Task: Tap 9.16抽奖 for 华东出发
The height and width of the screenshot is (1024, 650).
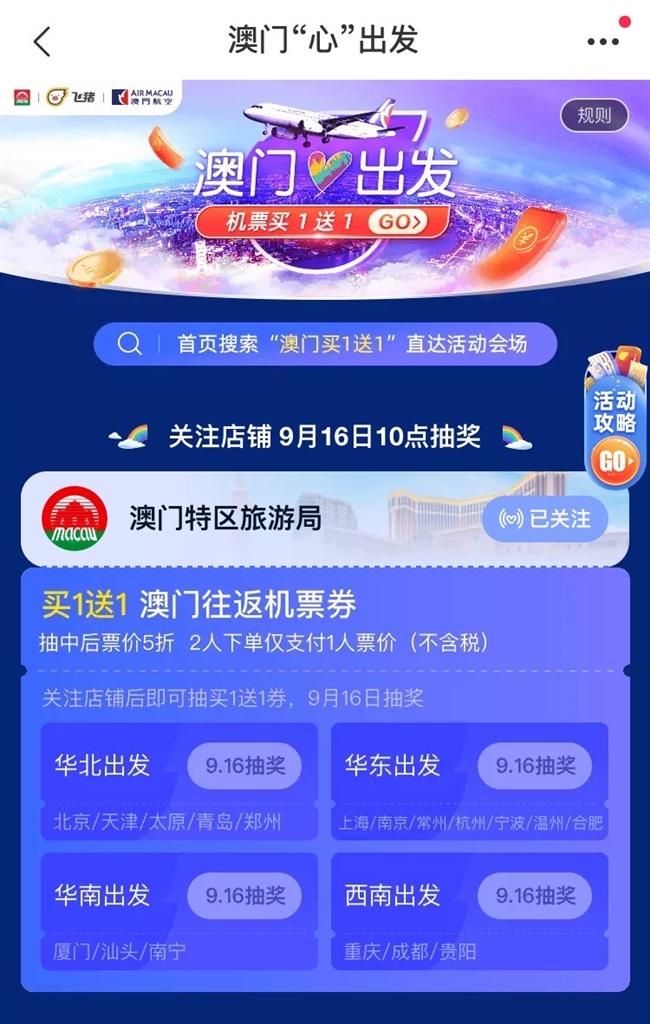Action: pyautogui.click(x=536, y=766)
